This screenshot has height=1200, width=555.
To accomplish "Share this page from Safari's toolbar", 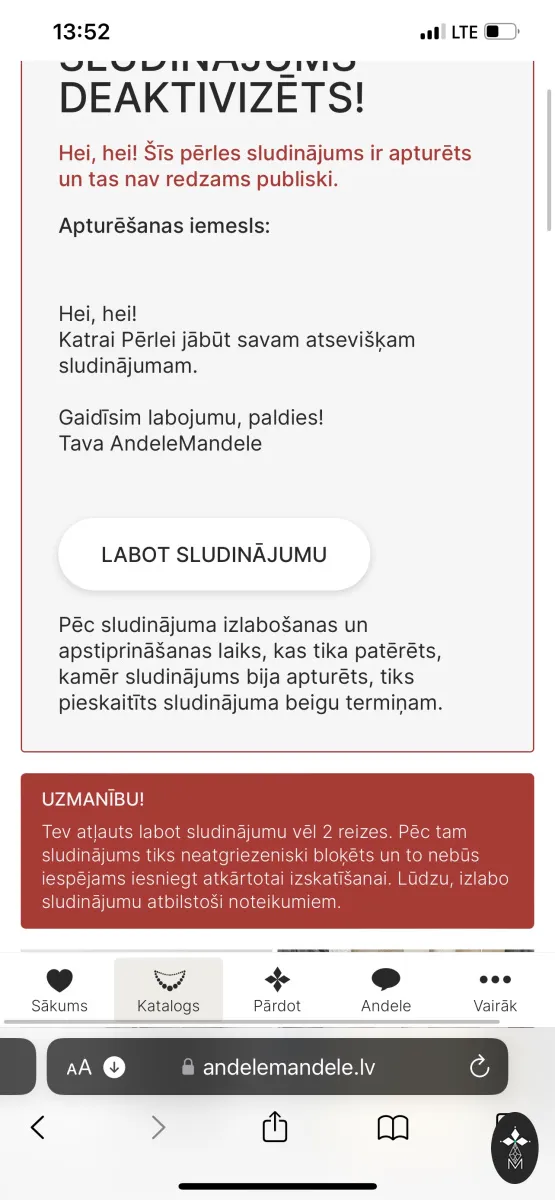I will pos(275,1127).
